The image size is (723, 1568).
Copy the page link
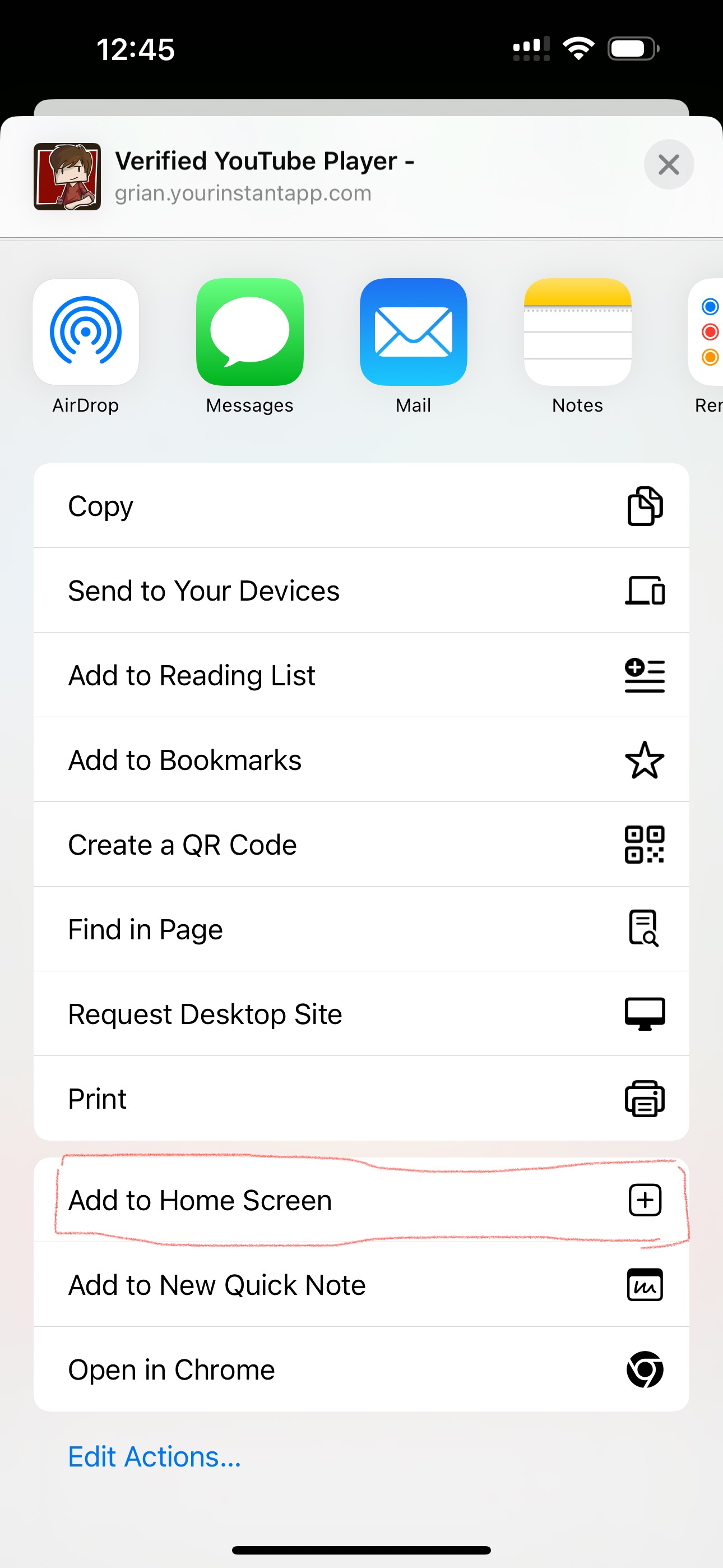pyautogui.click(x=361, y=506)
